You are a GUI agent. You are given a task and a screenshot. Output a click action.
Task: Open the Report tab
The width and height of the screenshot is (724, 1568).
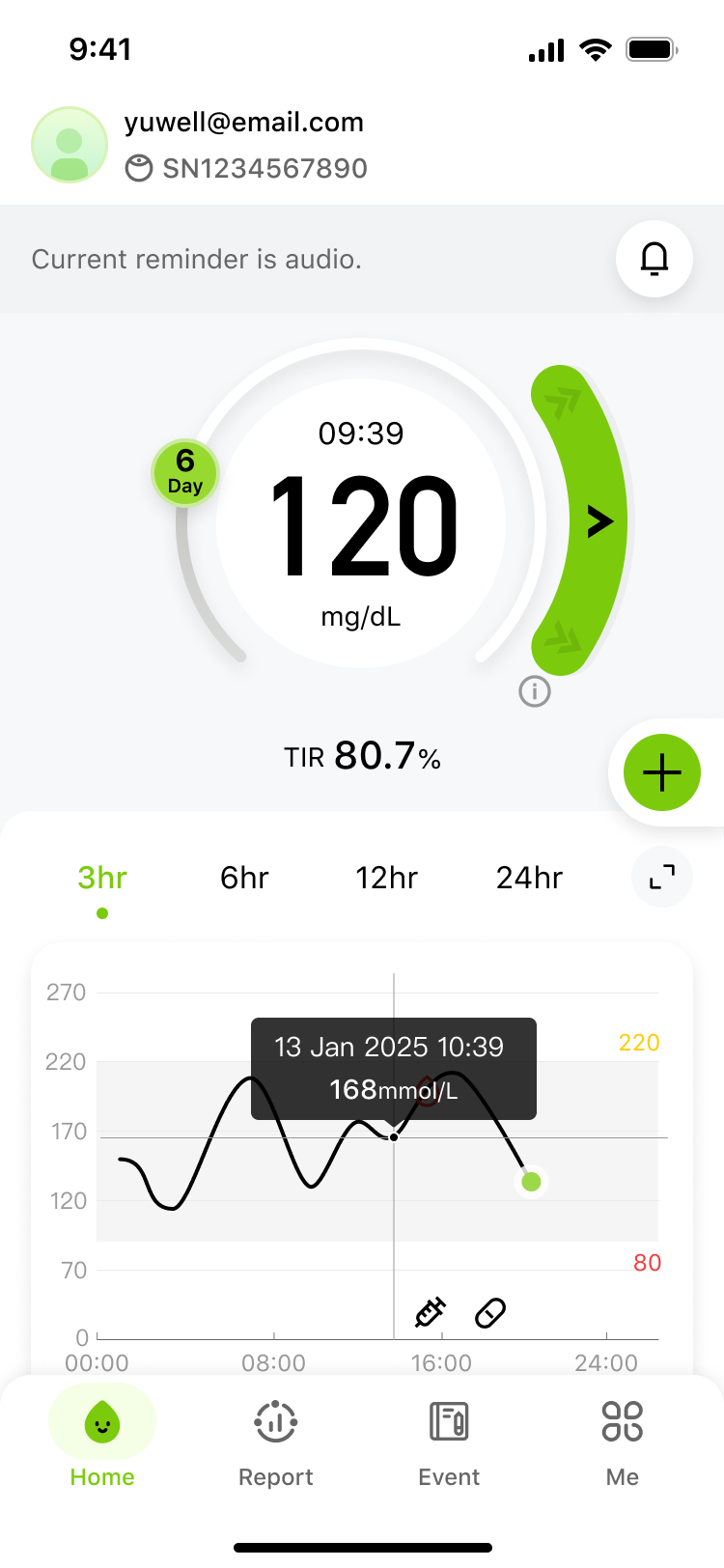click(276, 1437)
